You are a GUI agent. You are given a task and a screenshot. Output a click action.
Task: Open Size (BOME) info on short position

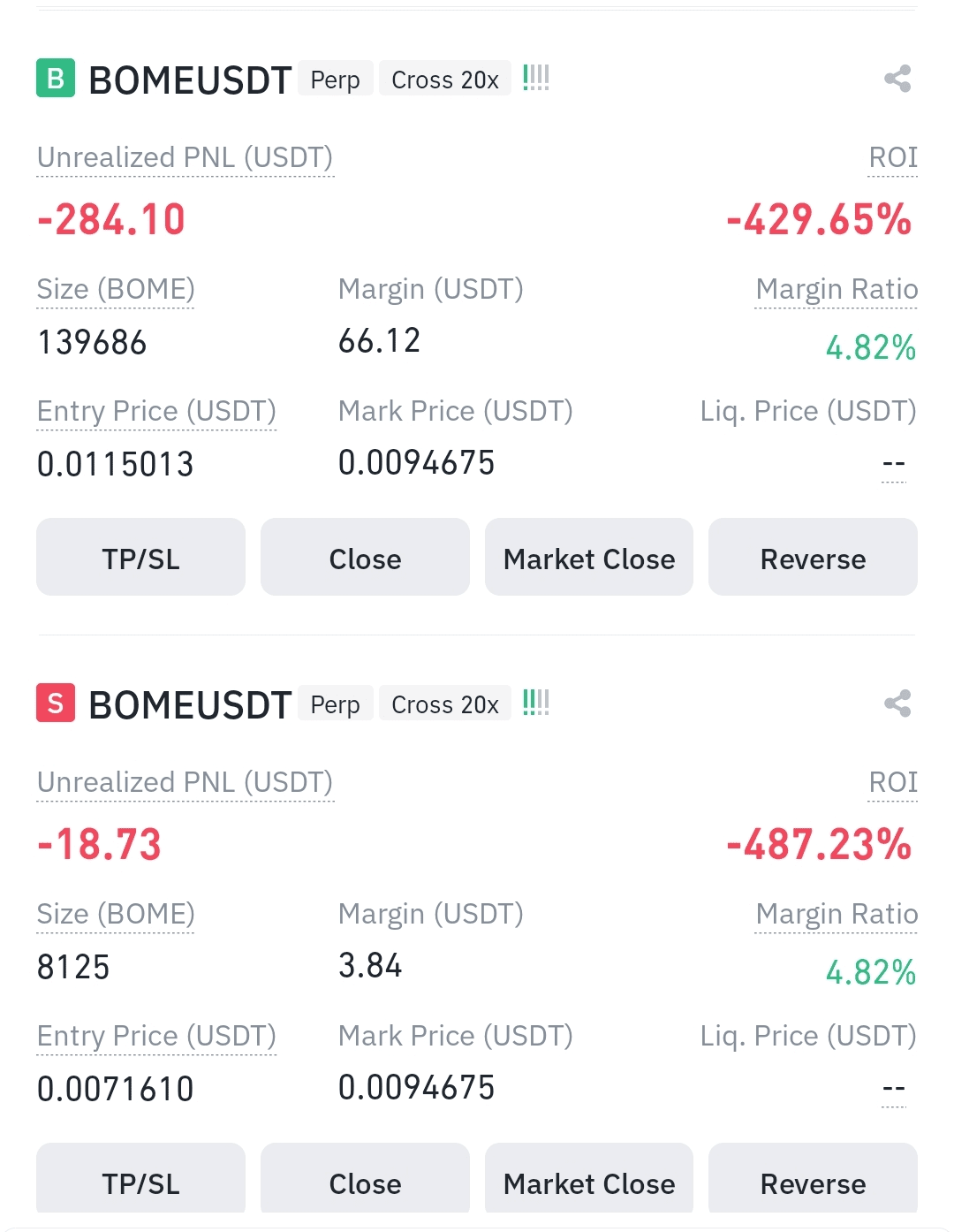(x=116, y=915)
